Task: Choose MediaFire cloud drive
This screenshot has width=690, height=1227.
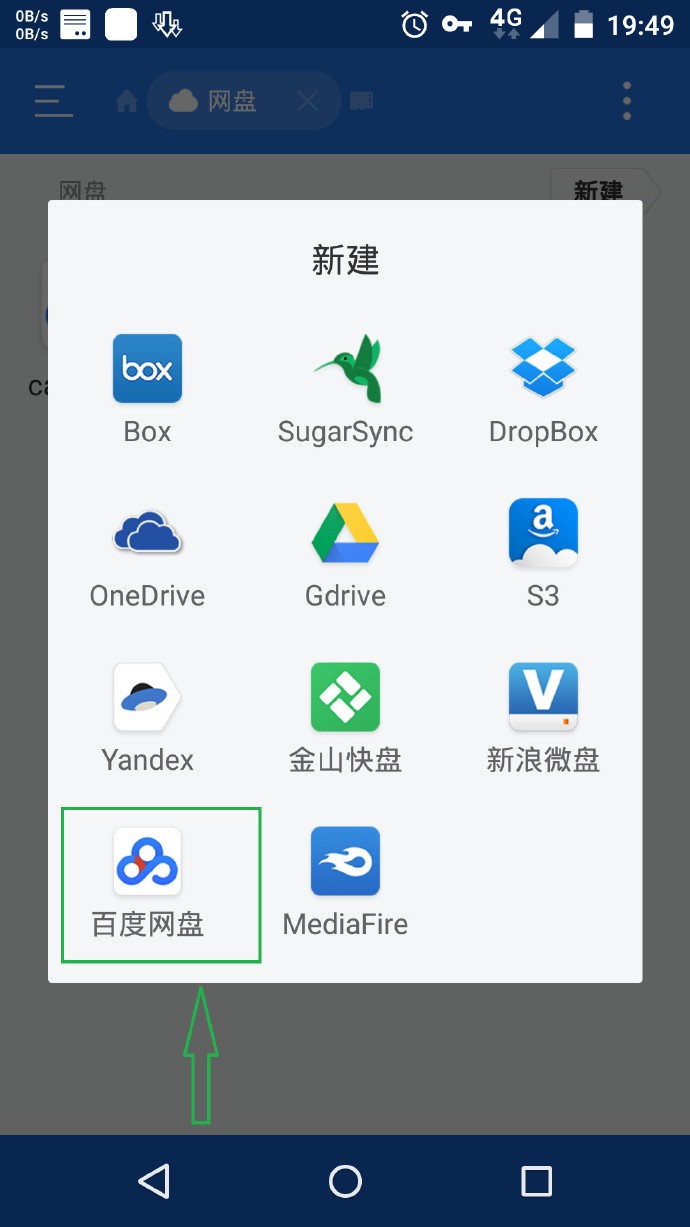Action: tap(345, 881)
